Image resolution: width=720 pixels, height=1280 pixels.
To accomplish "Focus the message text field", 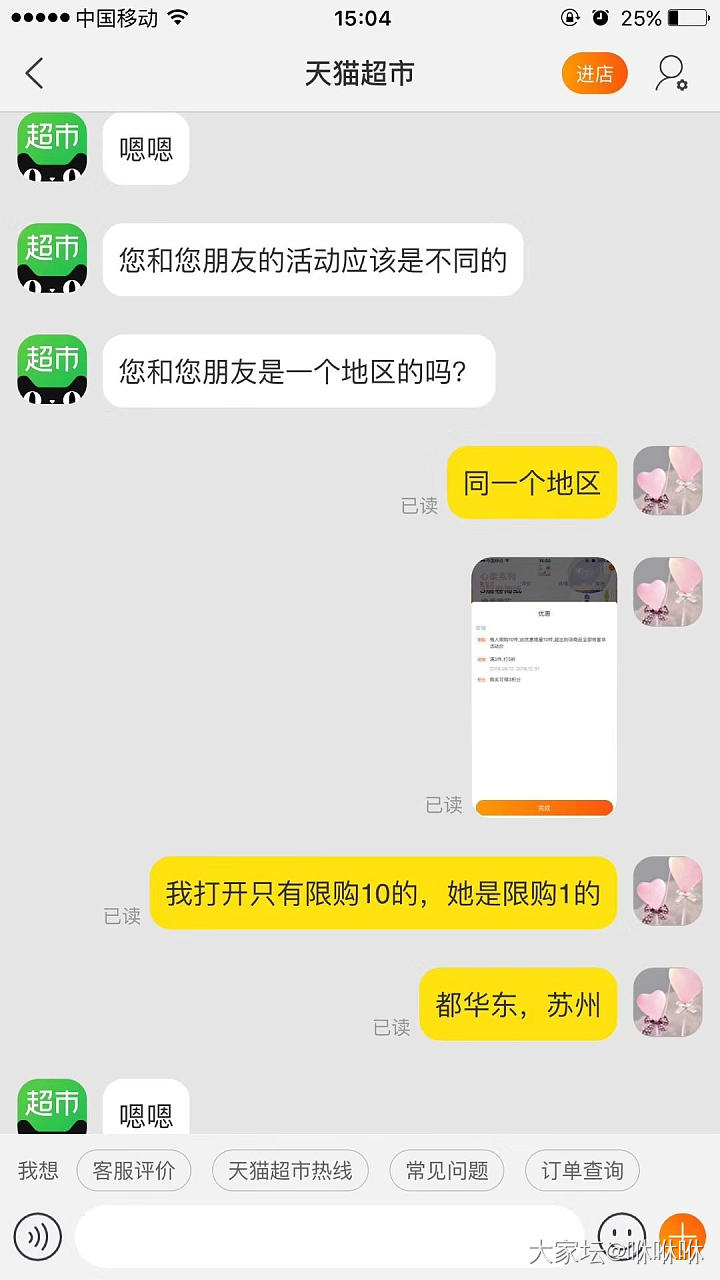I will pos(330,1237).
